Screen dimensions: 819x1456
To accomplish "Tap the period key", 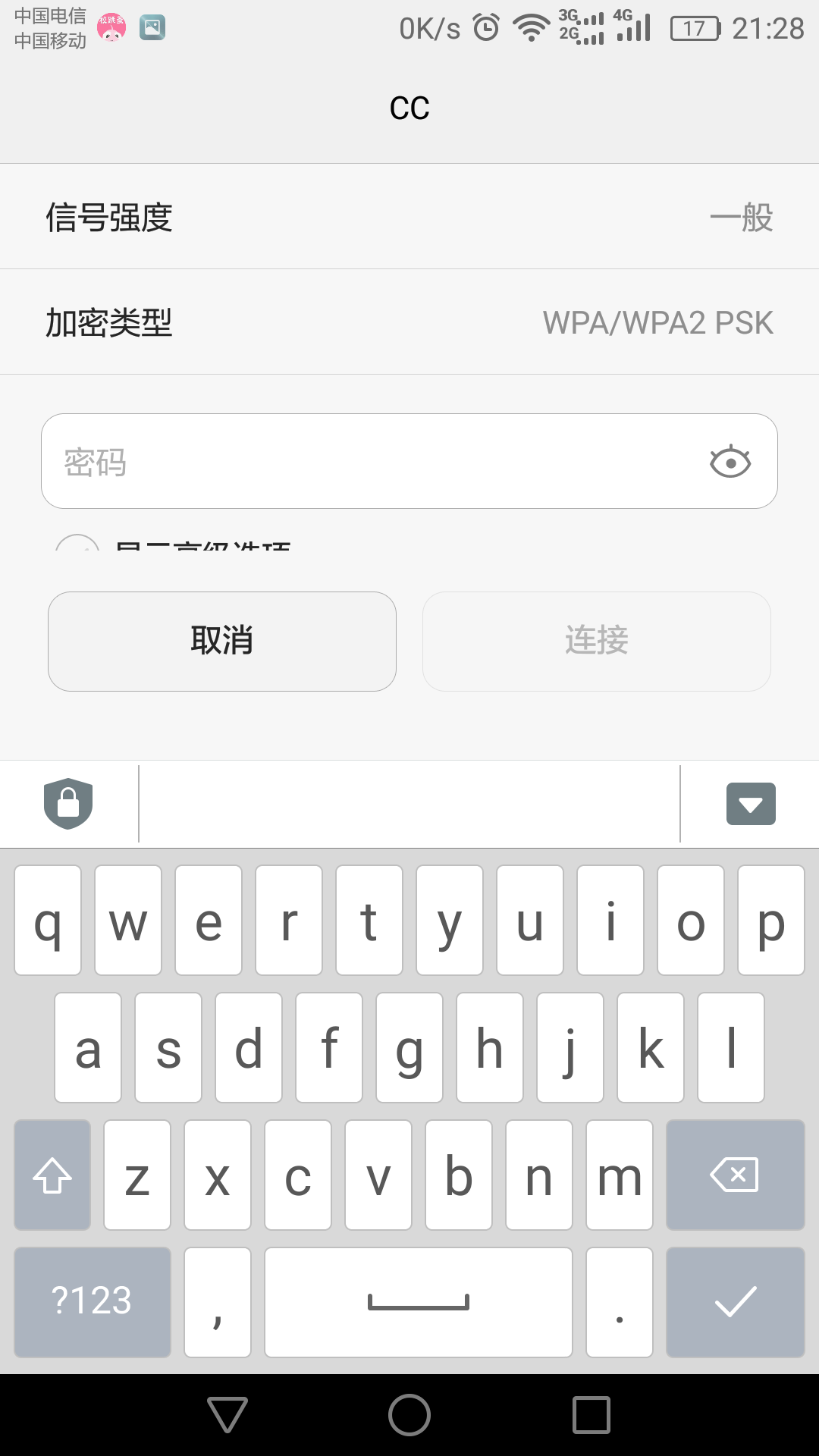I will [620, 1301].
